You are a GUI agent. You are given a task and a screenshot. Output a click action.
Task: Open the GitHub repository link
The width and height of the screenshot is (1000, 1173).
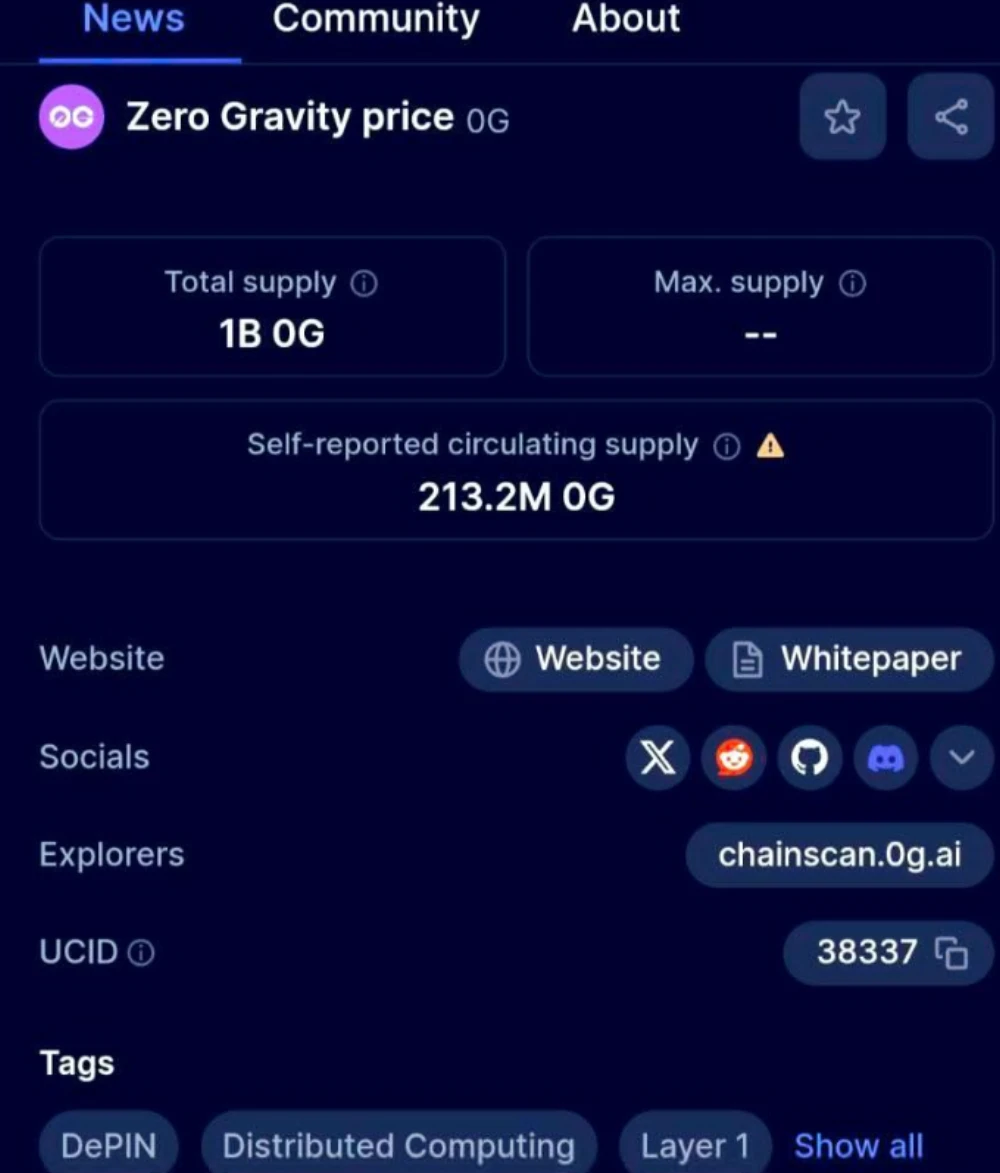809,759
